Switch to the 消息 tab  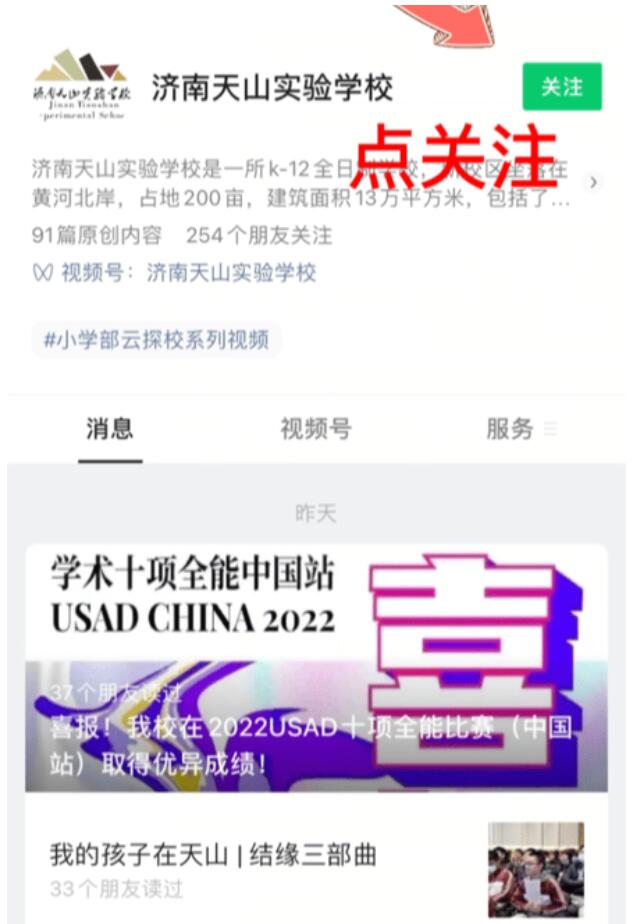(x=110, y=430)
